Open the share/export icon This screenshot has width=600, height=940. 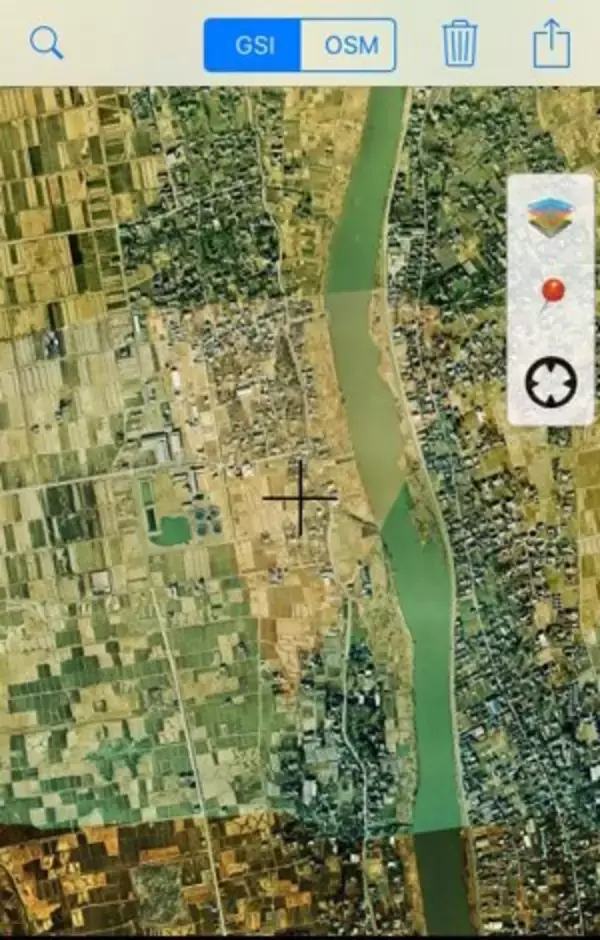(551, 45)
